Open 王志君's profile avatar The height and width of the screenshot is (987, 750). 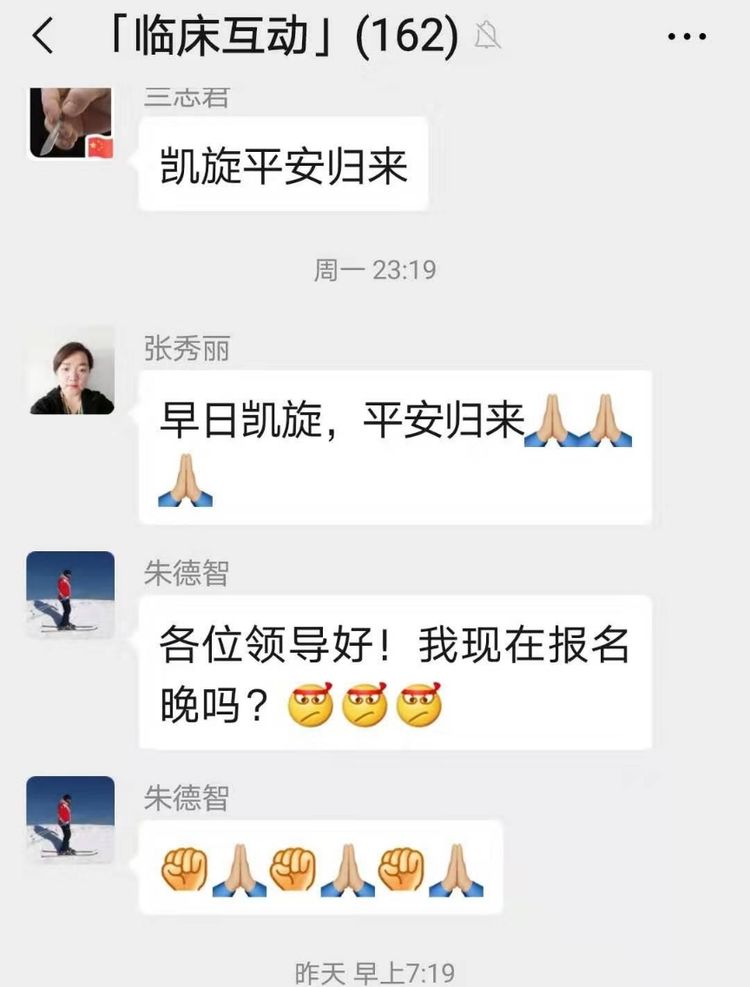[70, 123]
